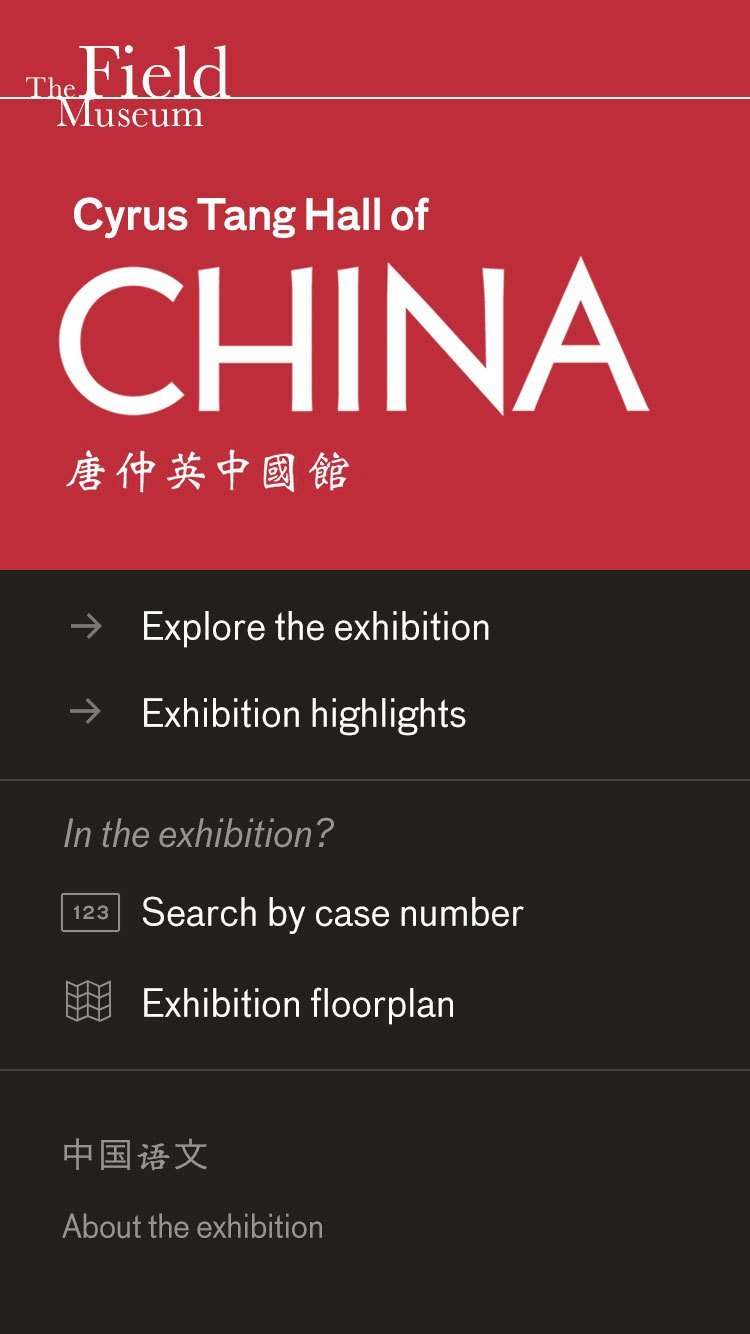The height and width of the screenshot is (1334, 750).
Task: Open About the exhibition
Action: (x=193, y=1227)
